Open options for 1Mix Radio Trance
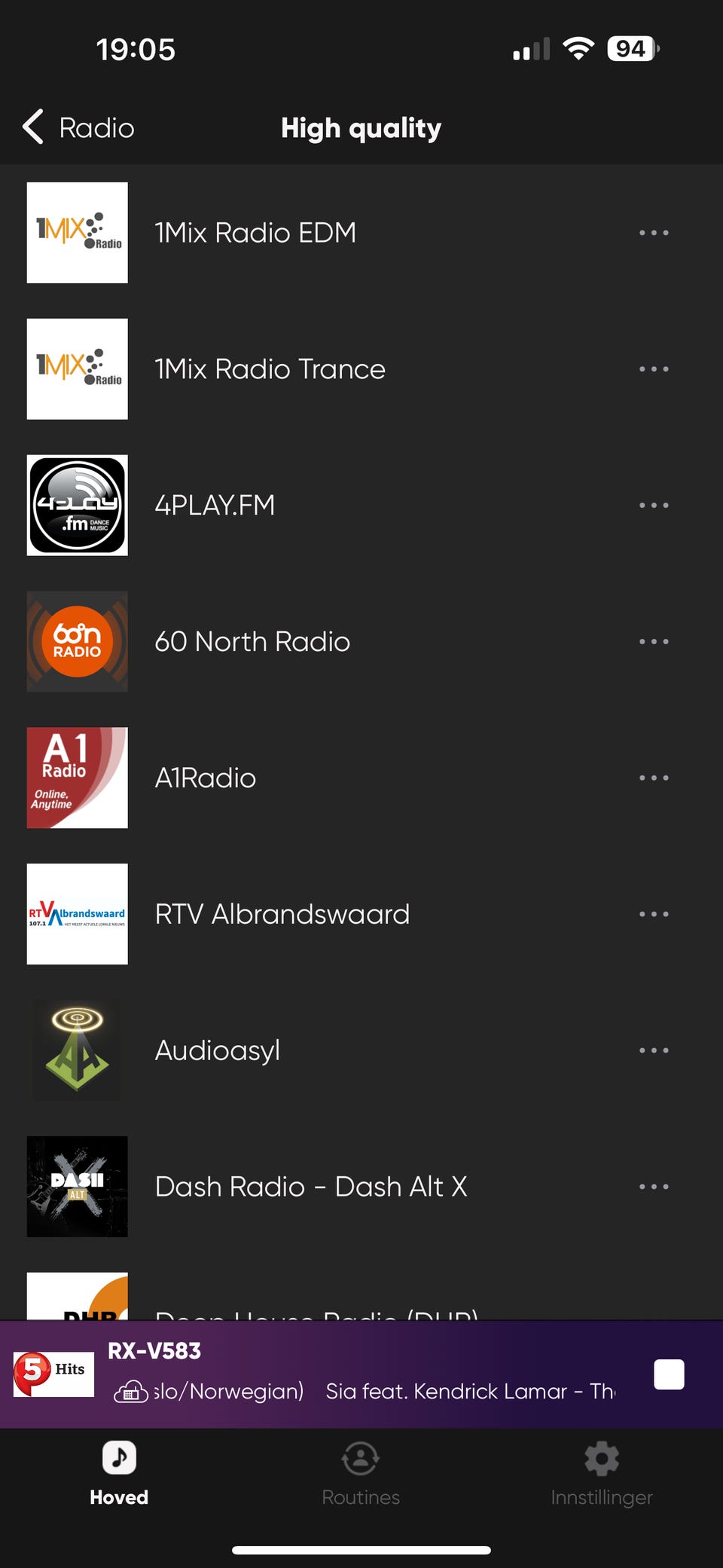723x1568 pixels. (653, 369)
